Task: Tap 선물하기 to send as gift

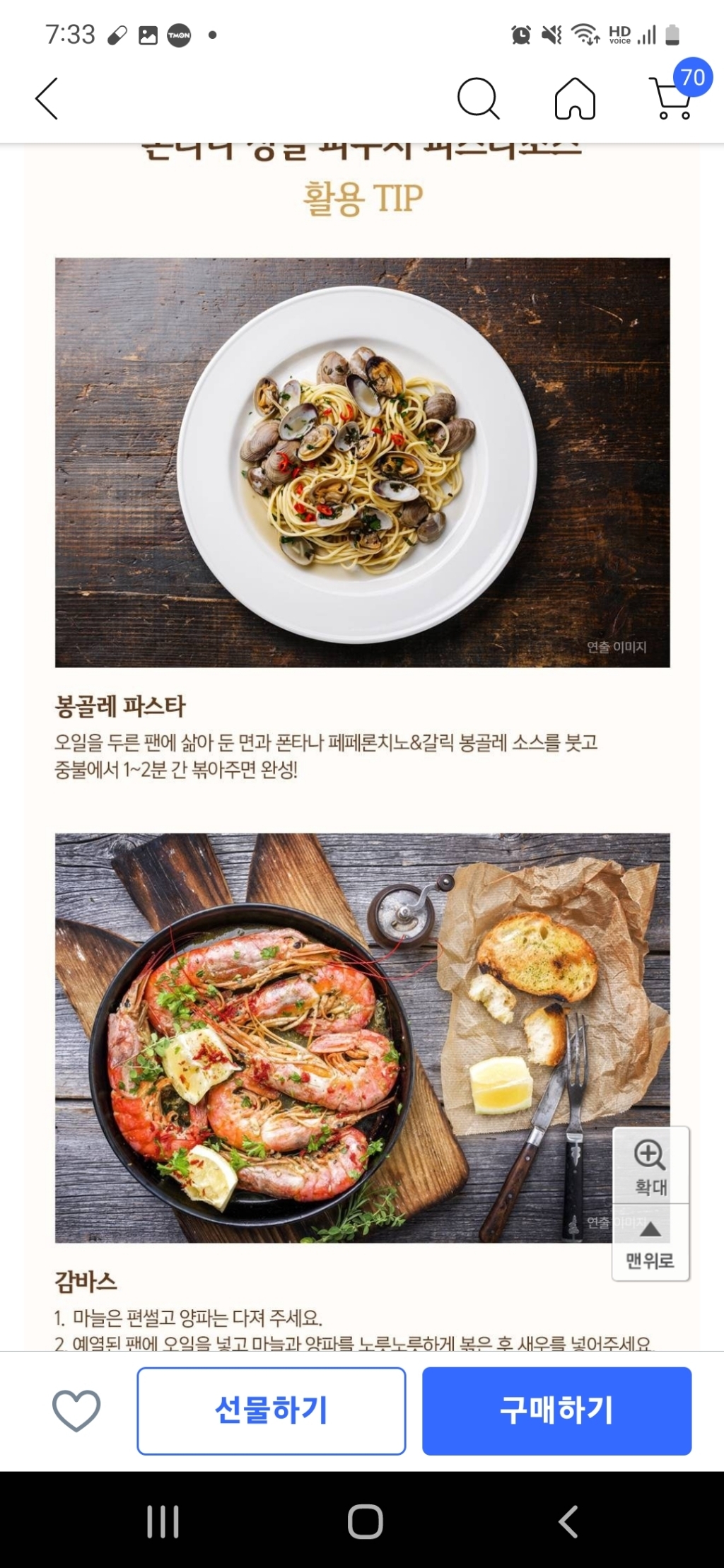Action: point(271,1410)
